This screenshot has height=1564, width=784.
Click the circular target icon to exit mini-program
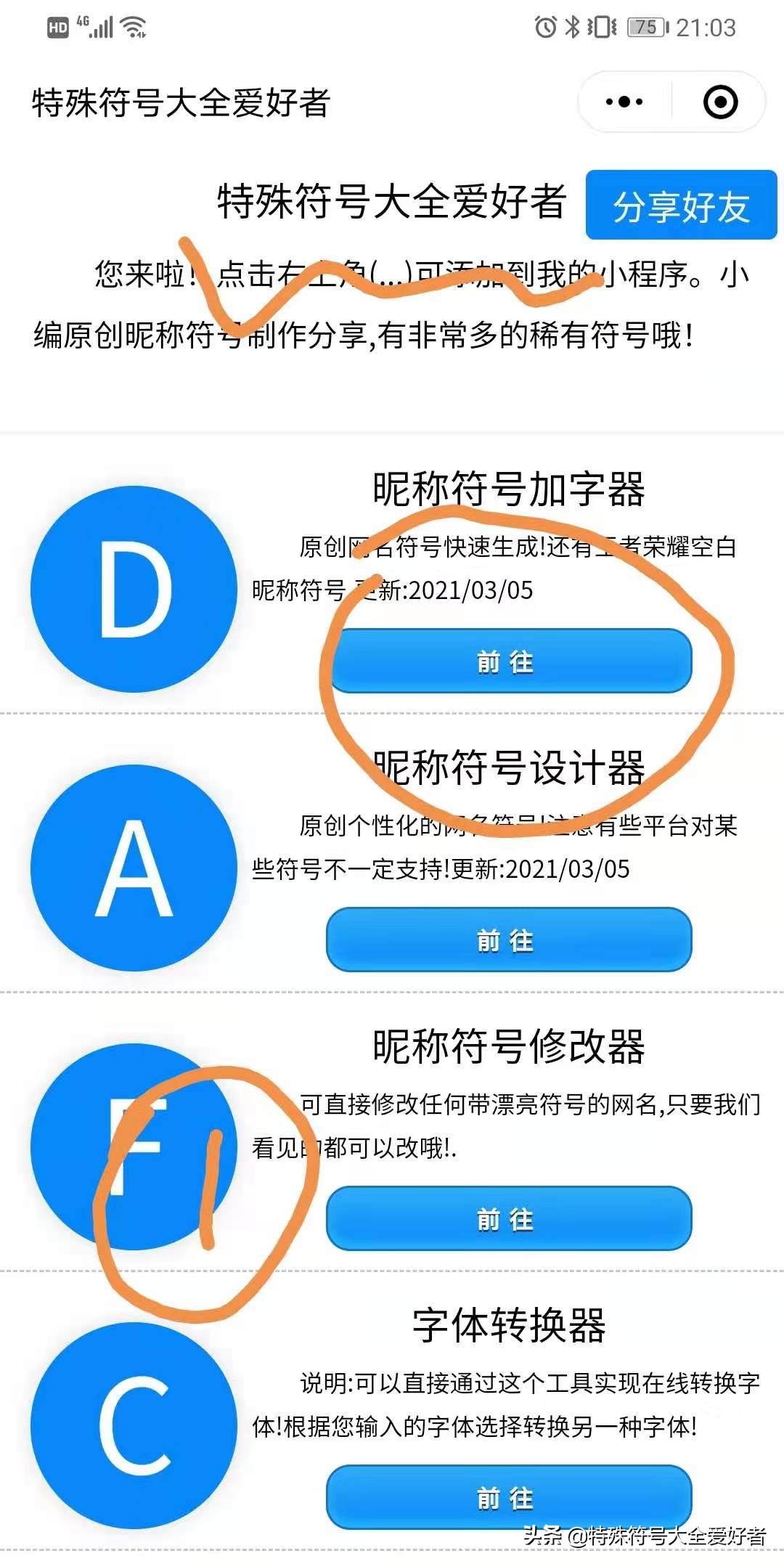[x=719, y=102]
